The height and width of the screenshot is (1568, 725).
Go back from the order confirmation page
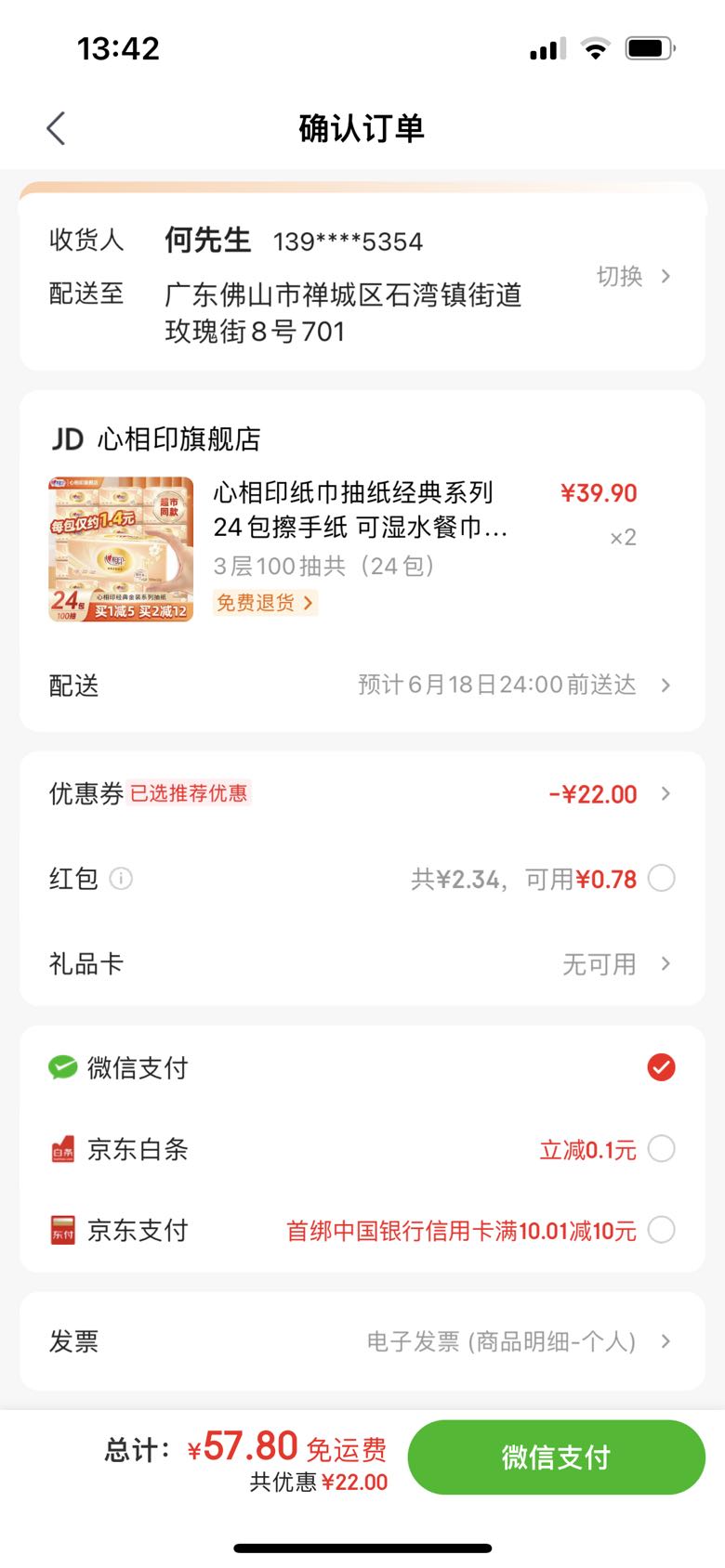pyautogui.click(x=57, y=128)
